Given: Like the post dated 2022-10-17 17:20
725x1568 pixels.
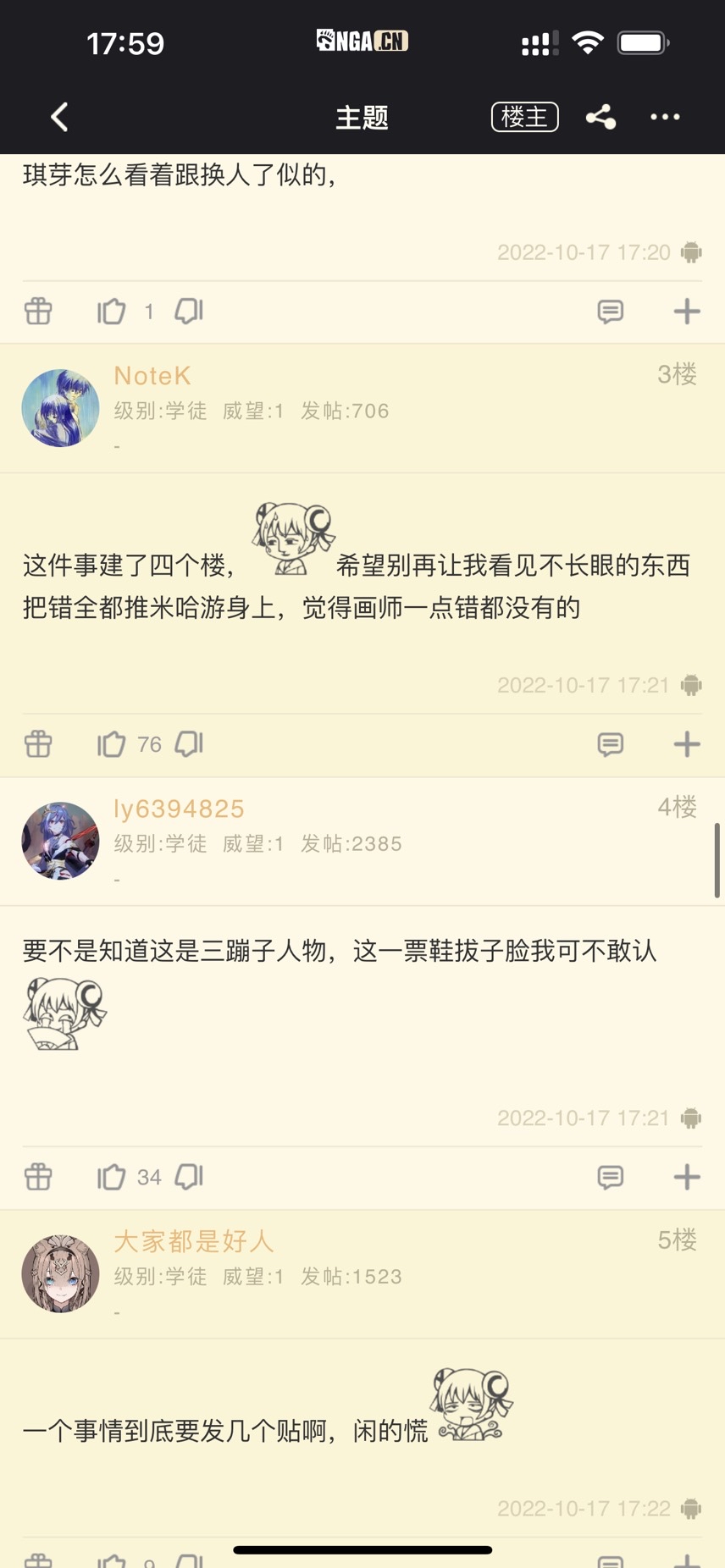Looking at the screenshot, I should click(112, 312).
